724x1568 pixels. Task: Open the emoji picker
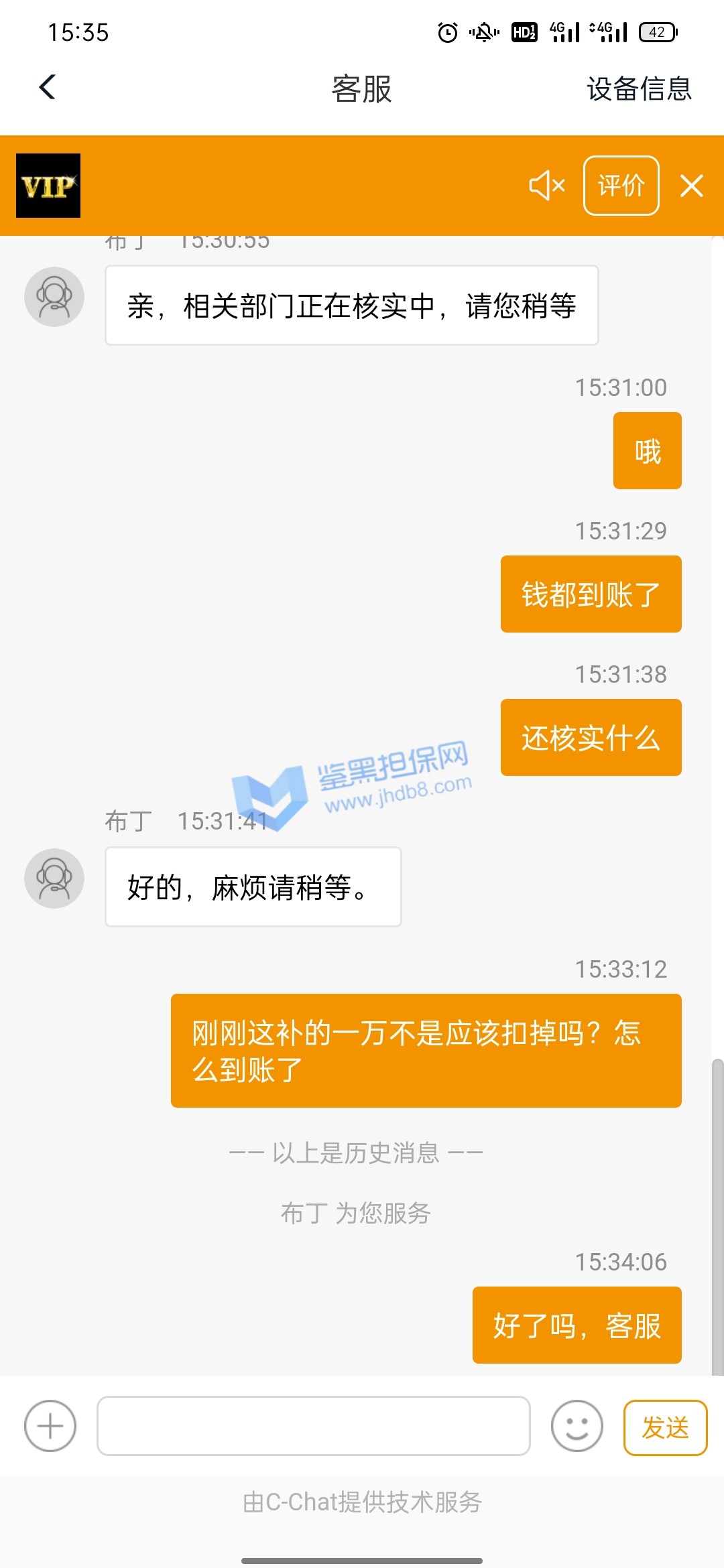pyautogui.click(x=577, y=1426)
